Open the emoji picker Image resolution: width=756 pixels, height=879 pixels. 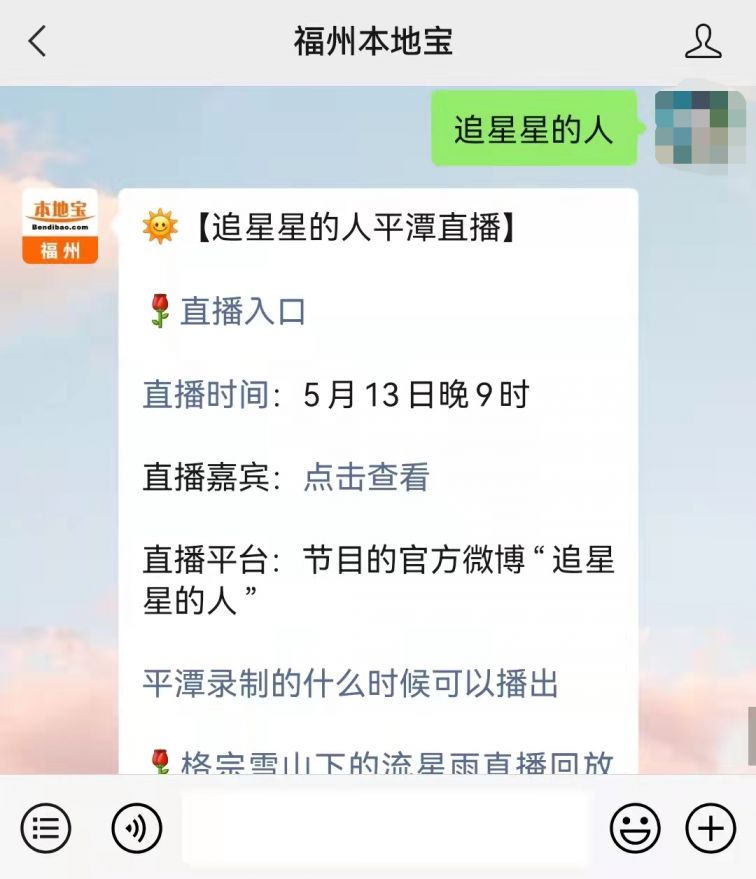tap(635, 828)
